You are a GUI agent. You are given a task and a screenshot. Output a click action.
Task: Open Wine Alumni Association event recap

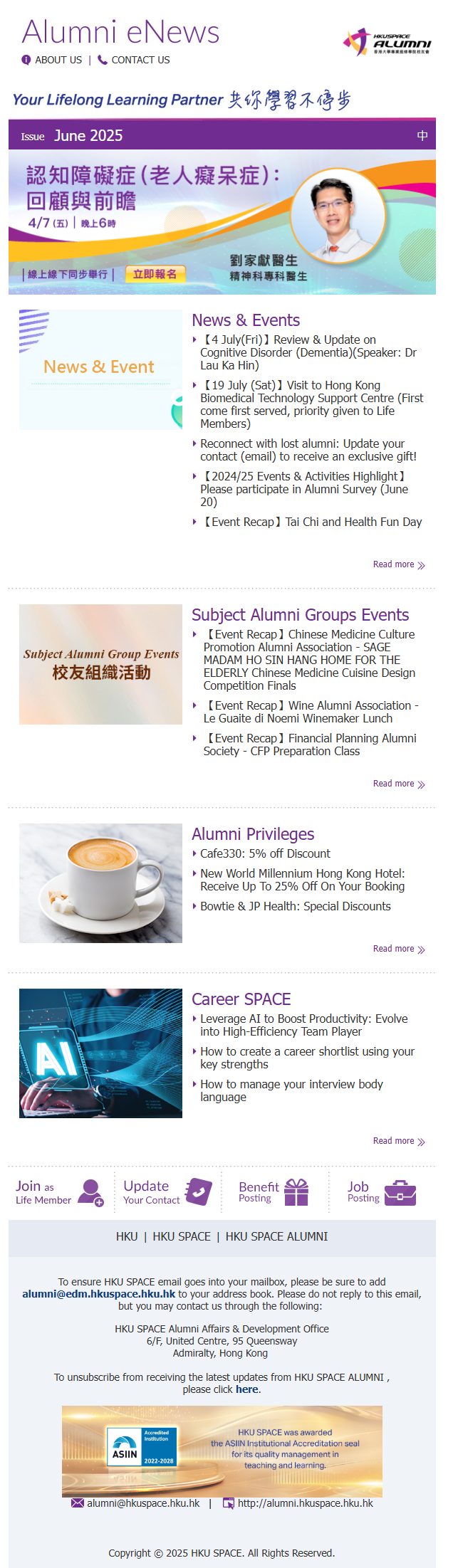(x=311, y=712)
